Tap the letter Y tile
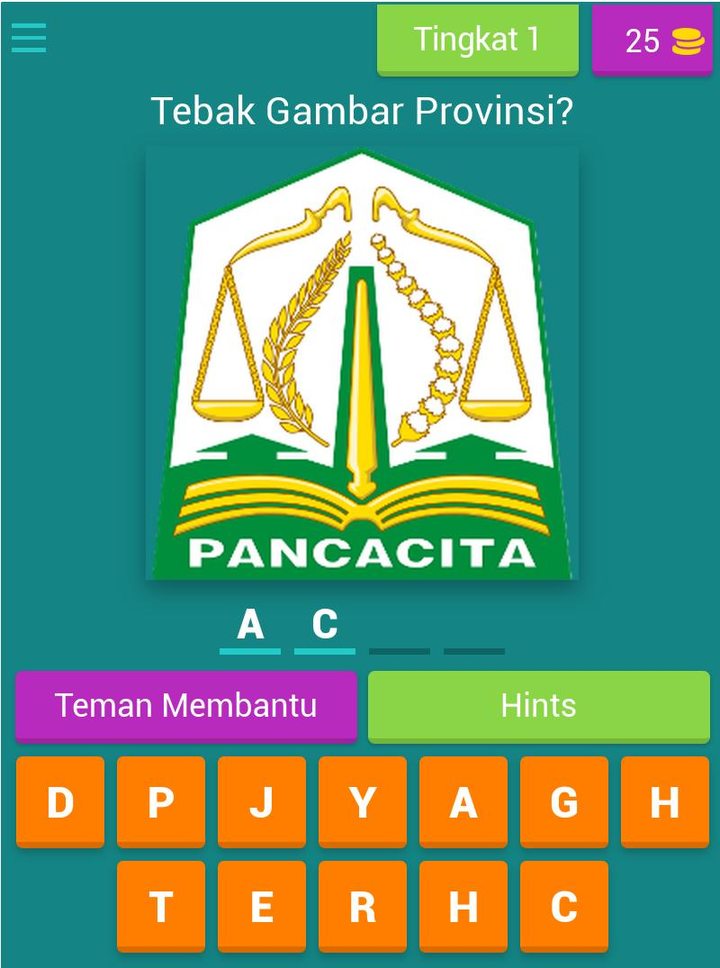720x968 pixels. coord(363,802)
